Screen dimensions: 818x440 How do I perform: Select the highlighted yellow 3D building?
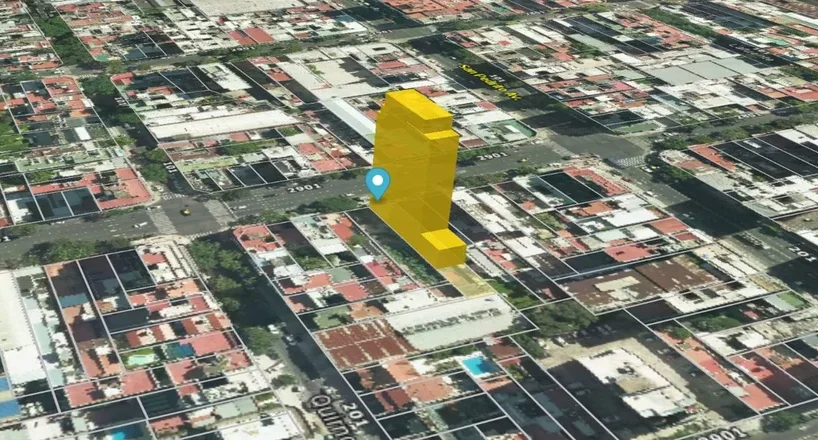415,170
